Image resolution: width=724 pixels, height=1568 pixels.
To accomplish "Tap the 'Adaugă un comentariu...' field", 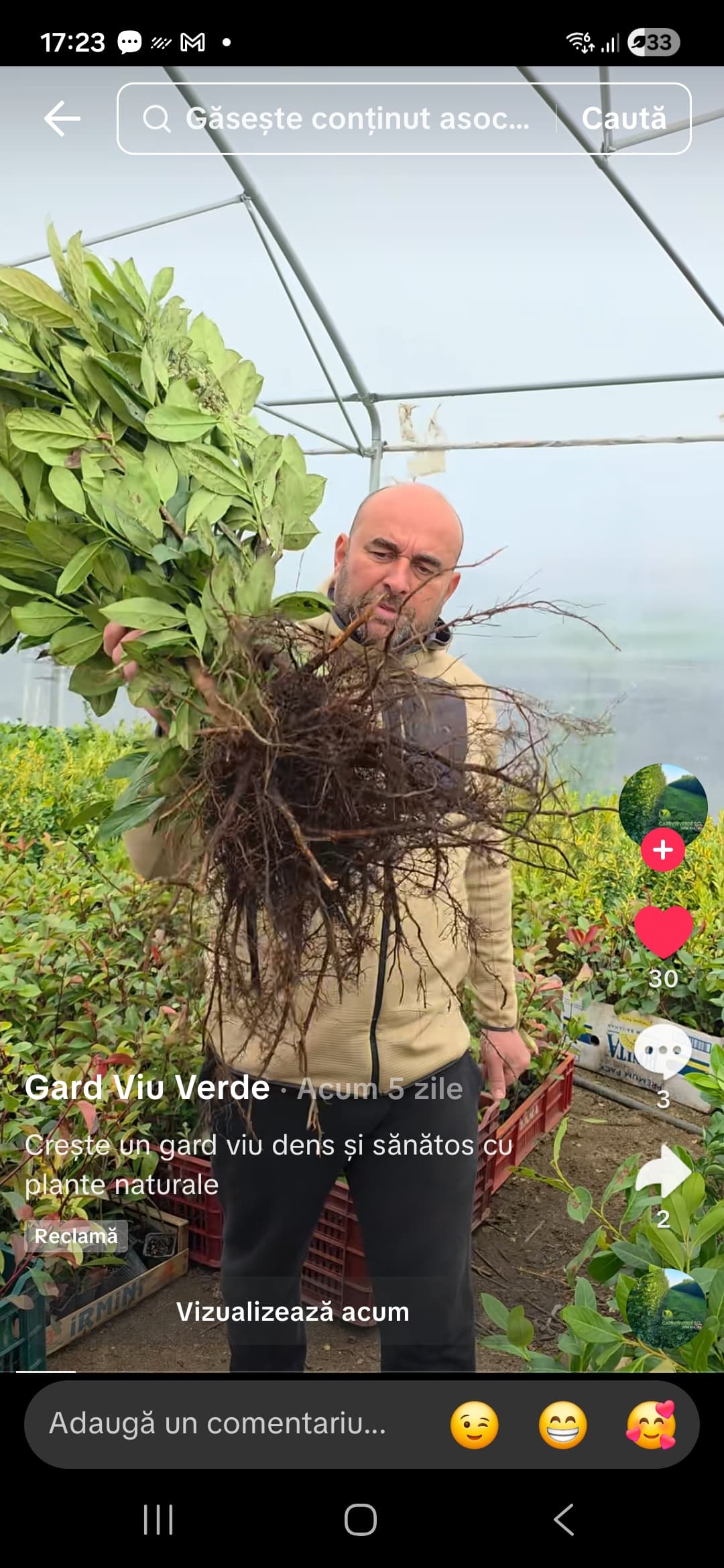I will click(x=218, y=1423).
